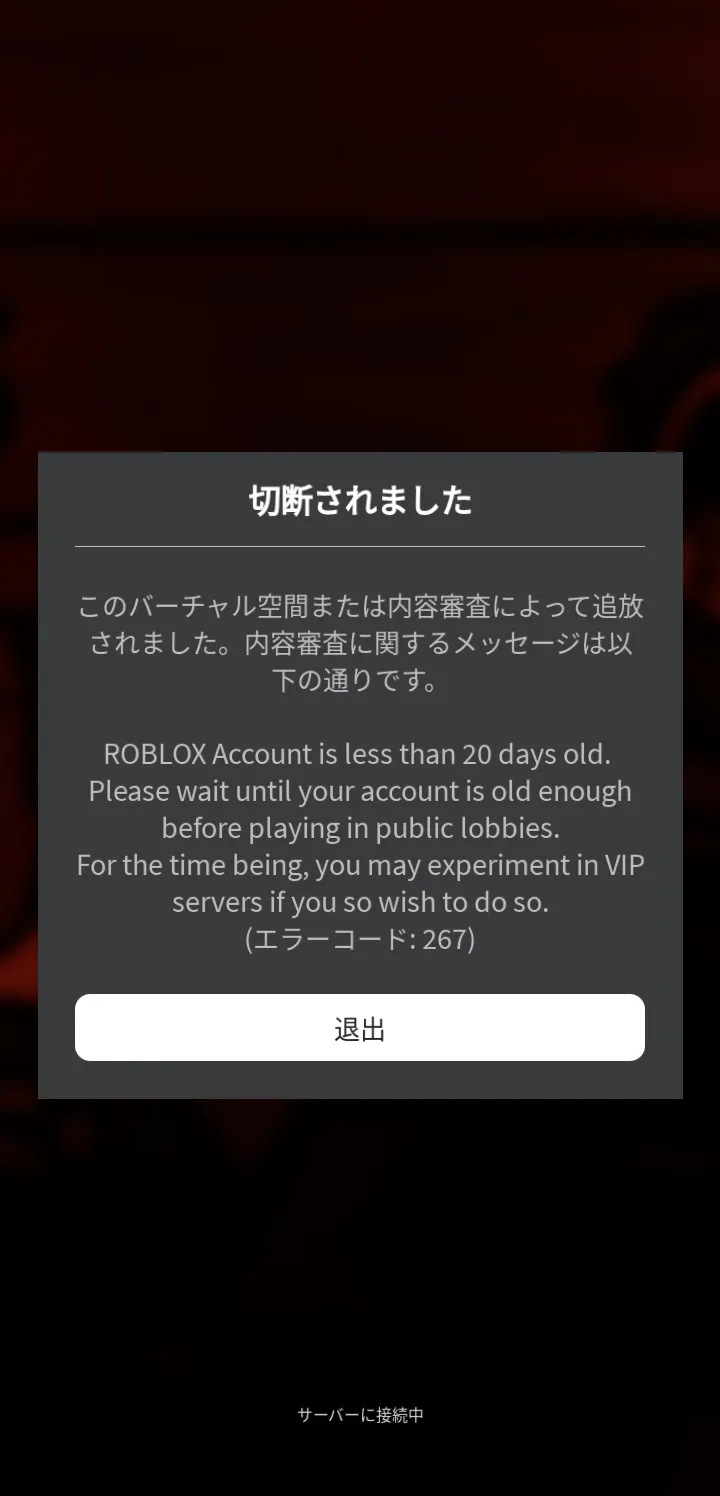720x1496 pixels.
Task: Tap the 退出 button to leave
Action: coord(360,1027)
